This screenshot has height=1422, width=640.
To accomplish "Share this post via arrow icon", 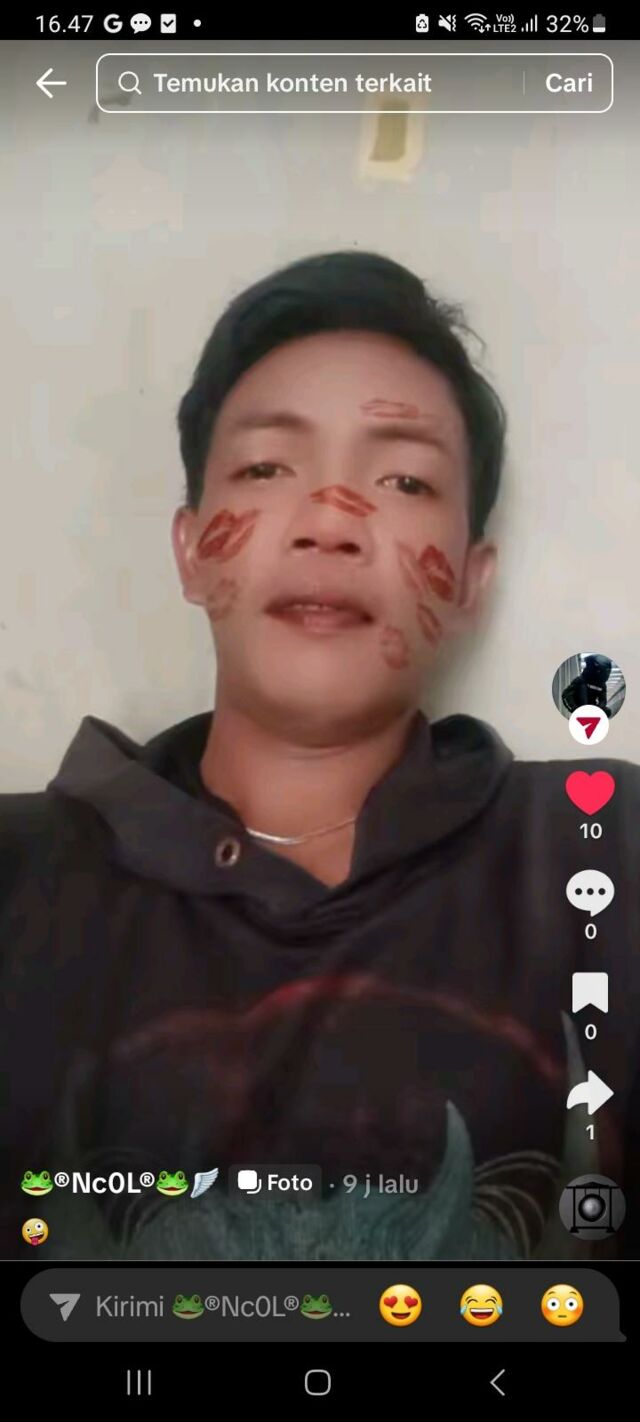I will coord(590,1093).
